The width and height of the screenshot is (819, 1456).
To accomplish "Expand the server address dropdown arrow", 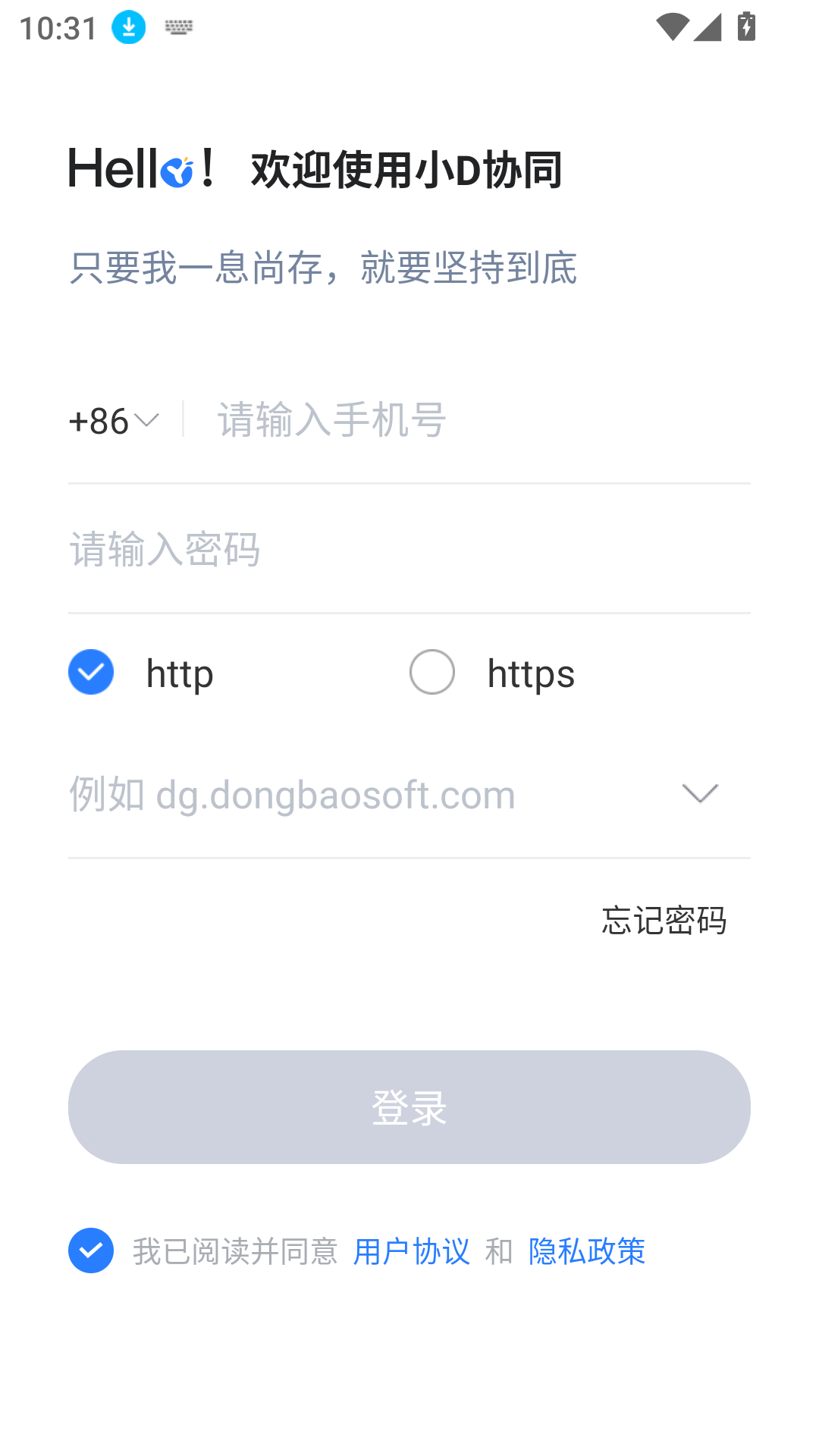I will [699, 794].
